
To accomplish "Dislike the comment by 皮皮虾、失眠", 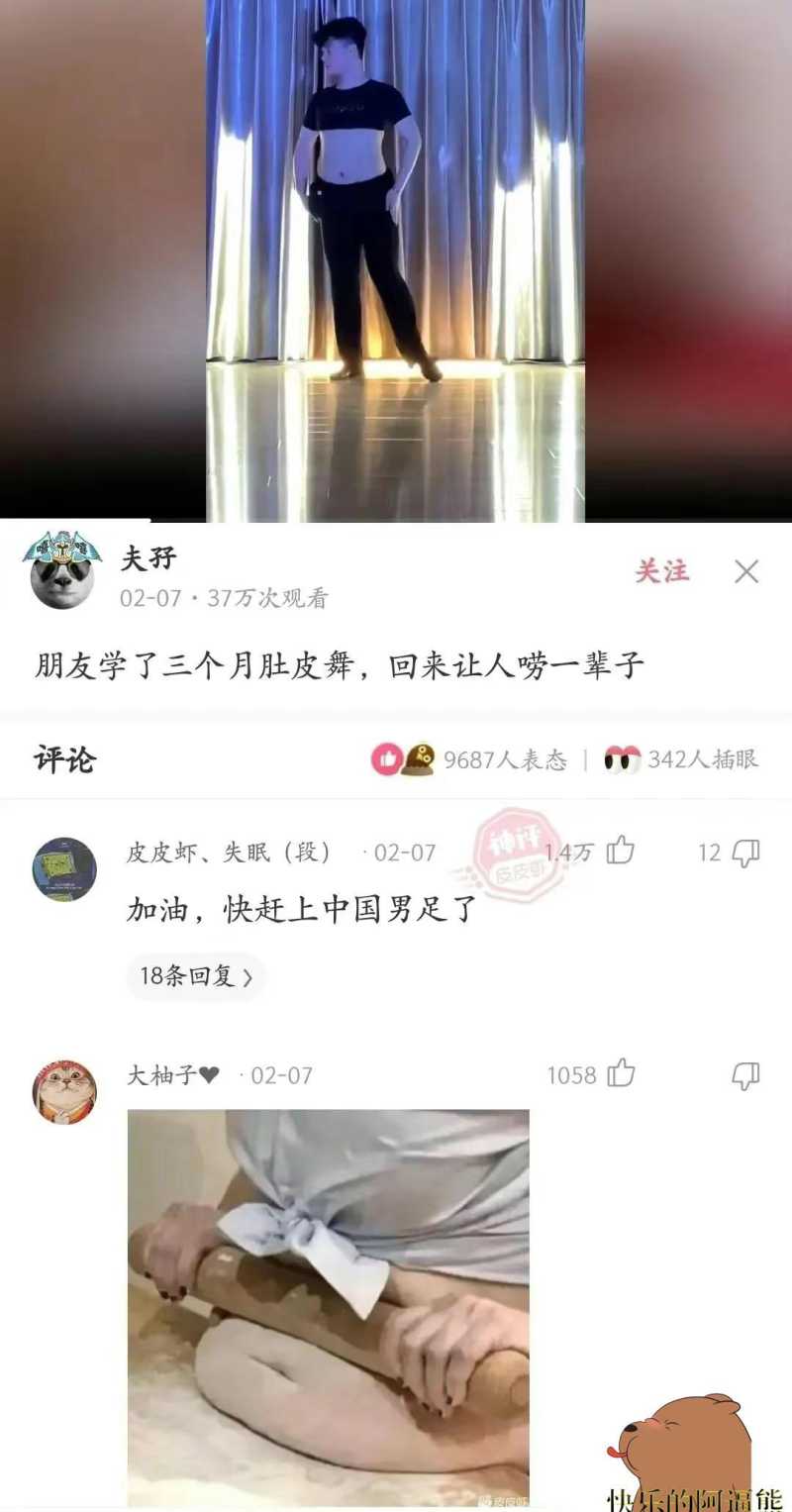I will [745, 853].
